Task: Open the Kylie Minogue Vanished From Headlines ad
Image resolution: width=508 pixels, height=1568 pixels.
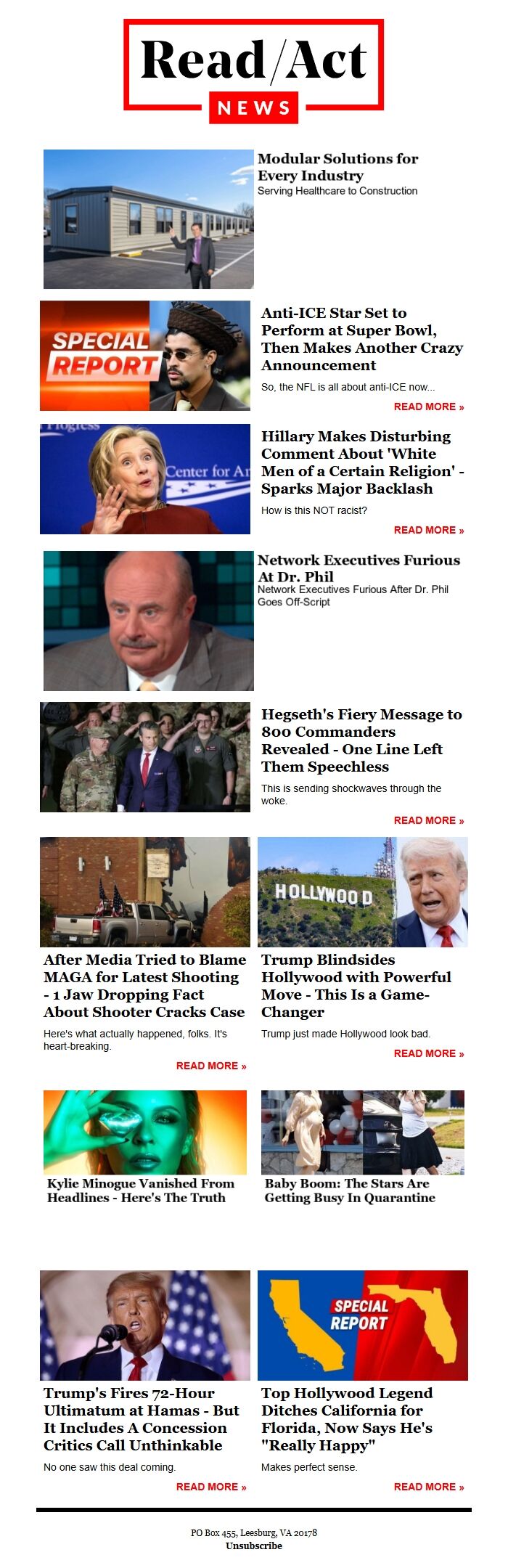Action: [141, 1191]
